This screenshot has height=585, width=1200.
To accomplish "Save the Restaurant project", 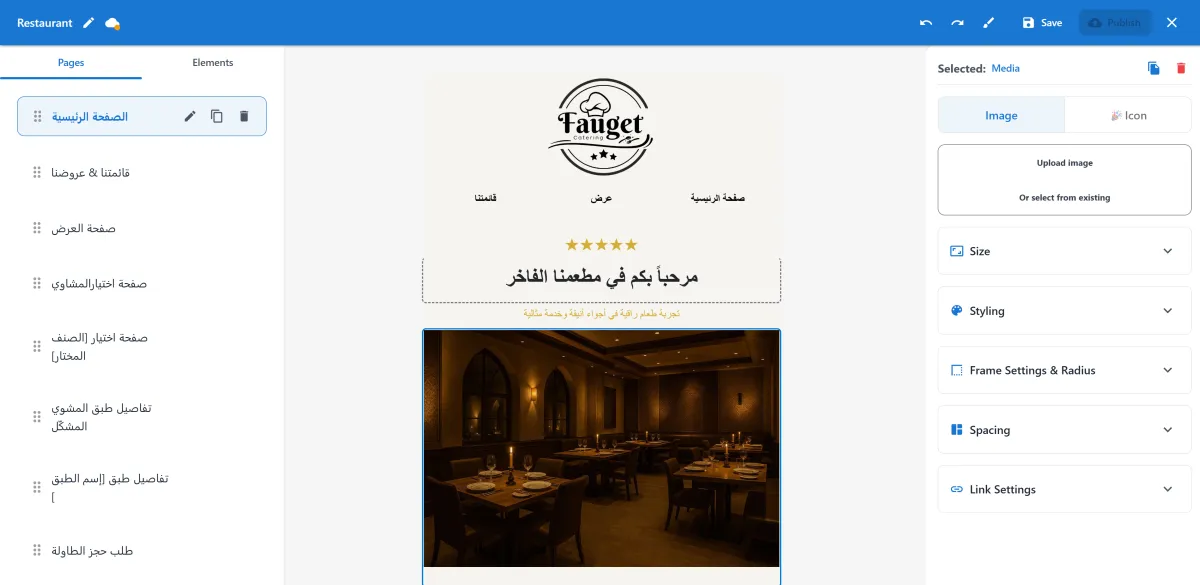I will [x=1041, y=22].
